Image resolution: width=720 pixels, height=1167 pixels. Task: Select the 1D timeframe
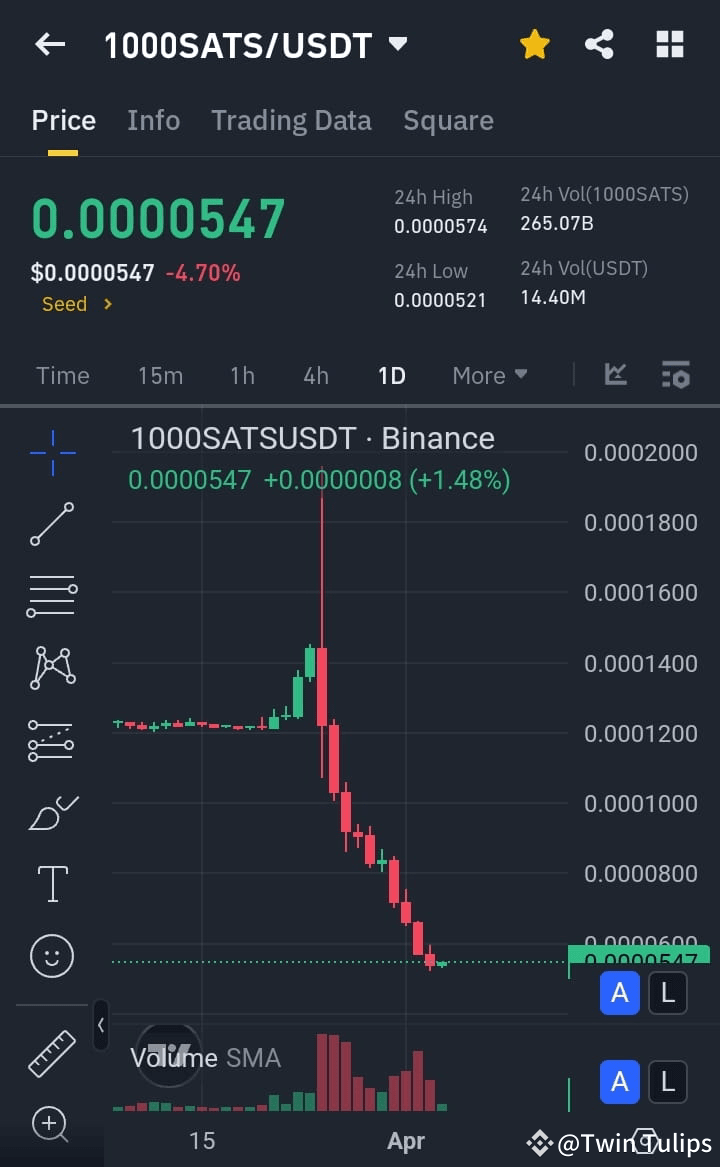(391, 375)
